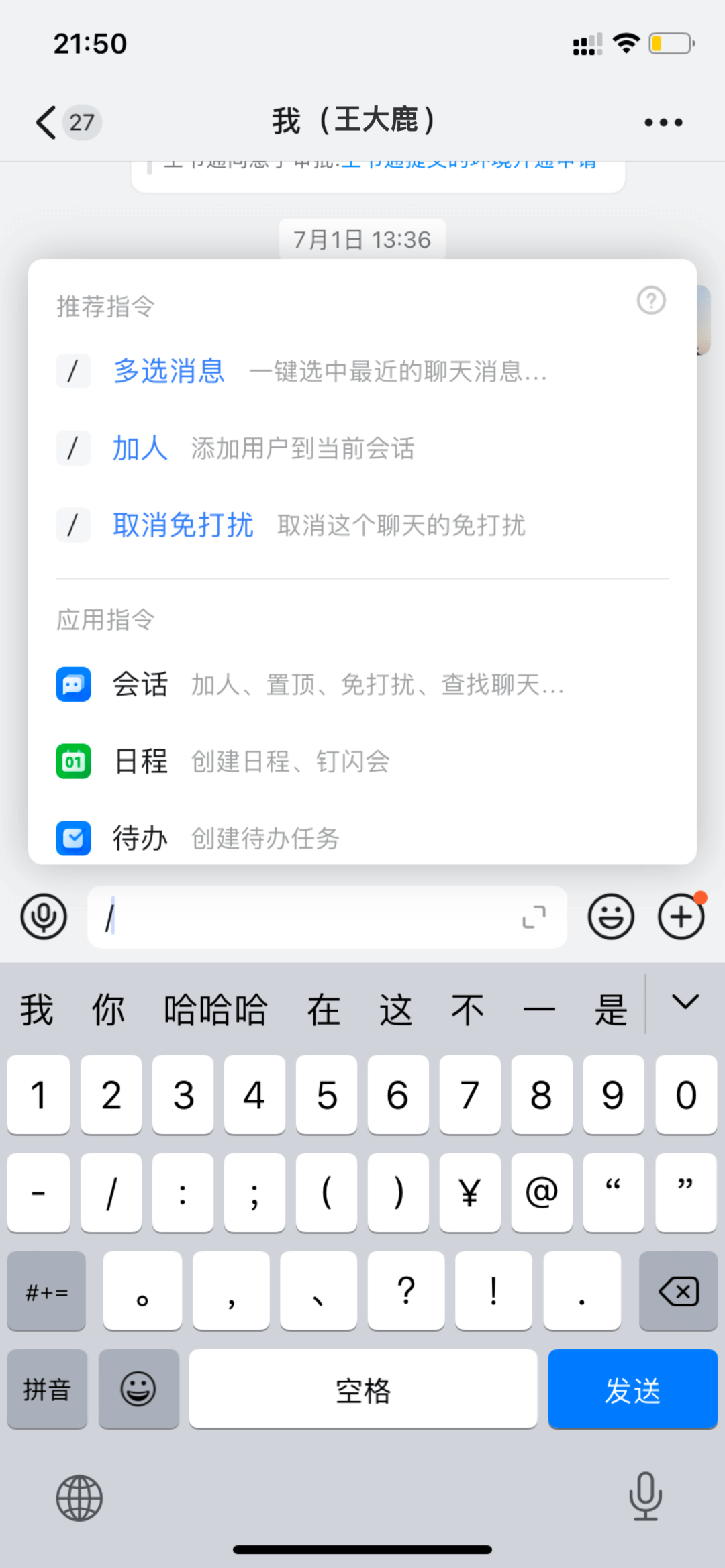Screen dimensions: 725x1568
Task: Pick the suggested word 哈哈哈
Action: (x=215, y=1010)
